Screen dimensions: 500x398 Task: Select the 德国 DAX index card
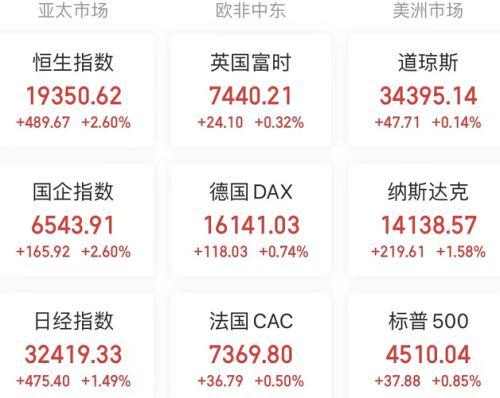pyautogui.click(x=251, y=220)
